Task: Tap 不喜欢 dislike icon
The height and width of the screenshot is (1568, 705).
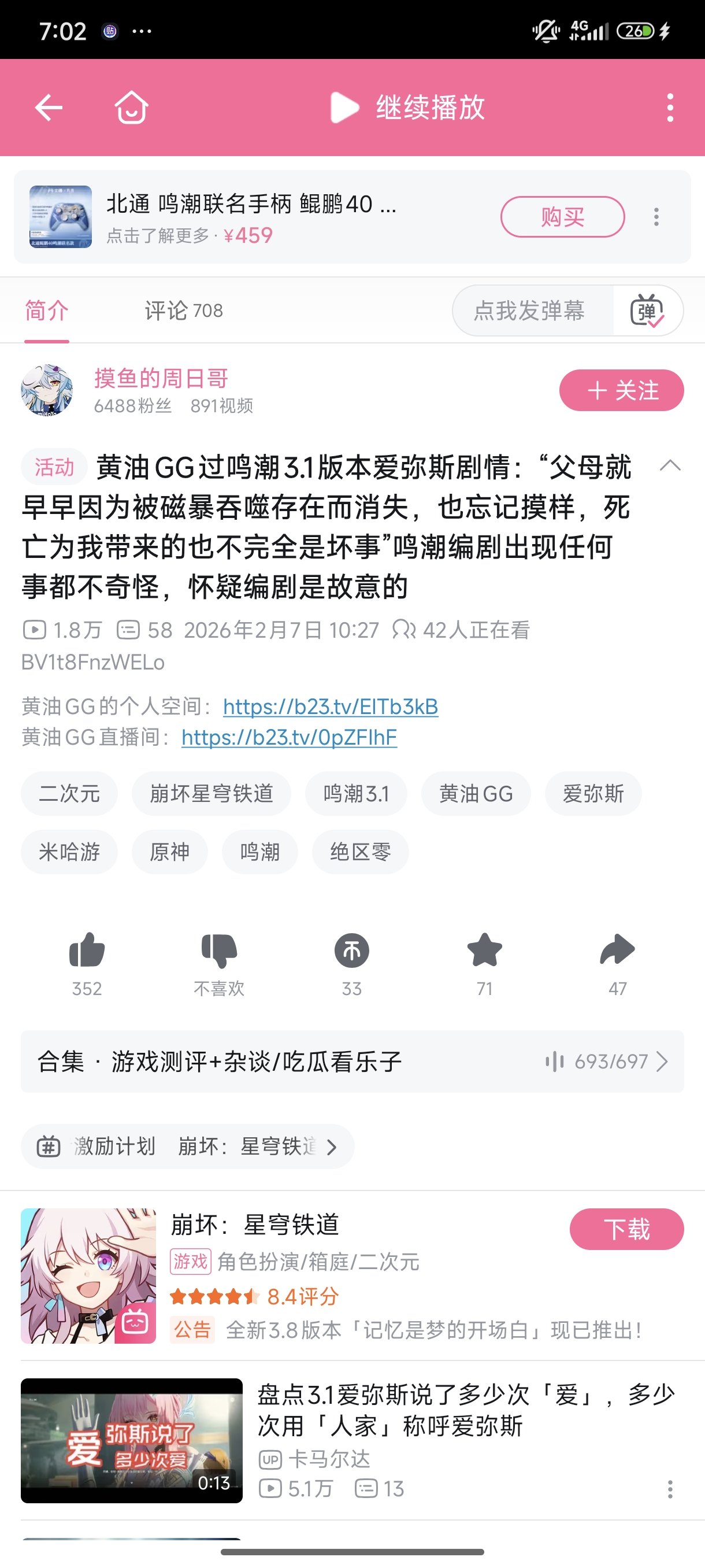Action: [x=219, y=951]
